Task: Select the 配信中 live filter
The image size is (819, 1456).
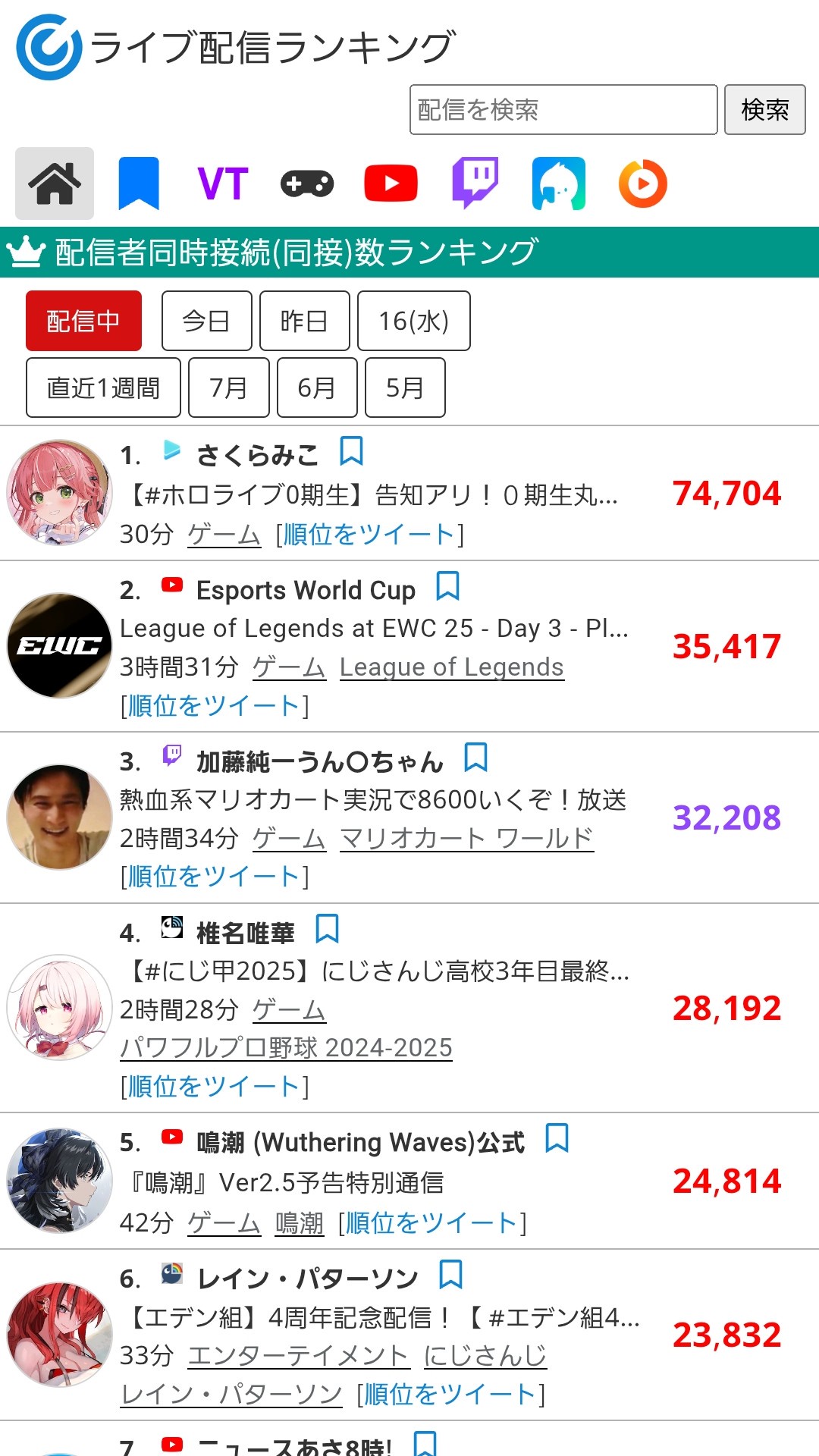Action: click(83, 321)
